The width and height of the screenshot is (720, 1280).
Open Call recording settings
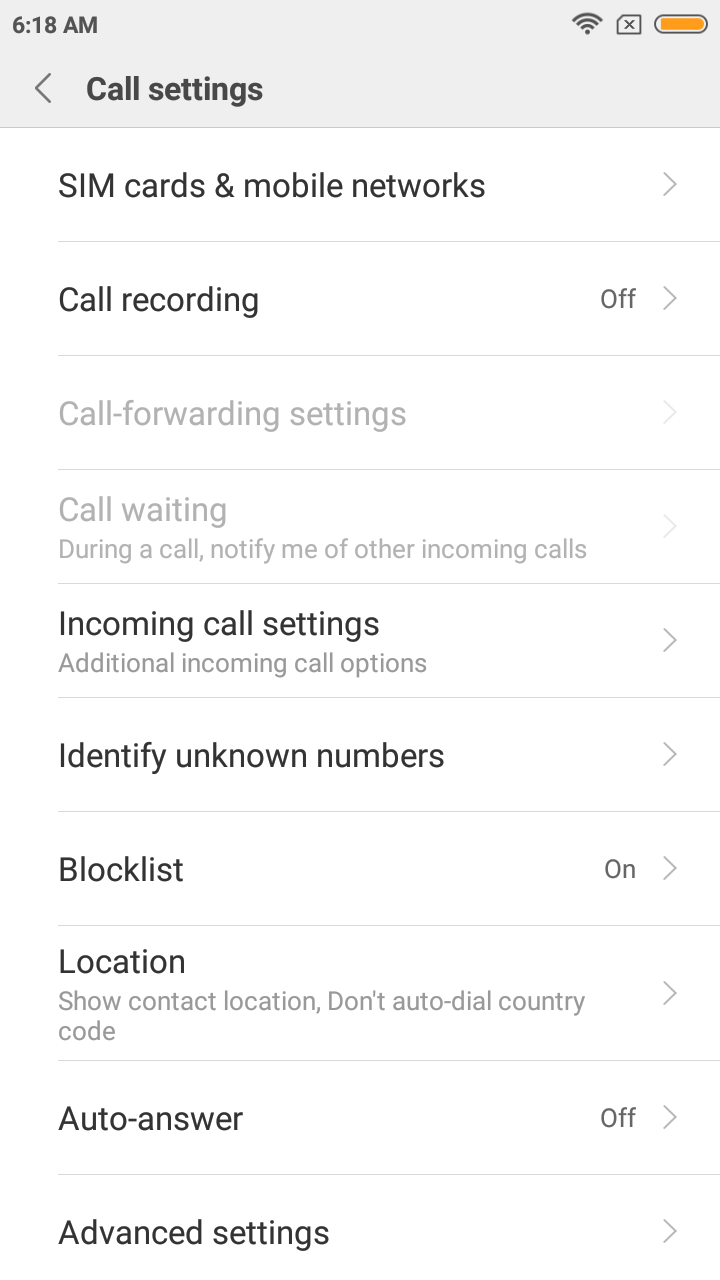click(360, 299)
